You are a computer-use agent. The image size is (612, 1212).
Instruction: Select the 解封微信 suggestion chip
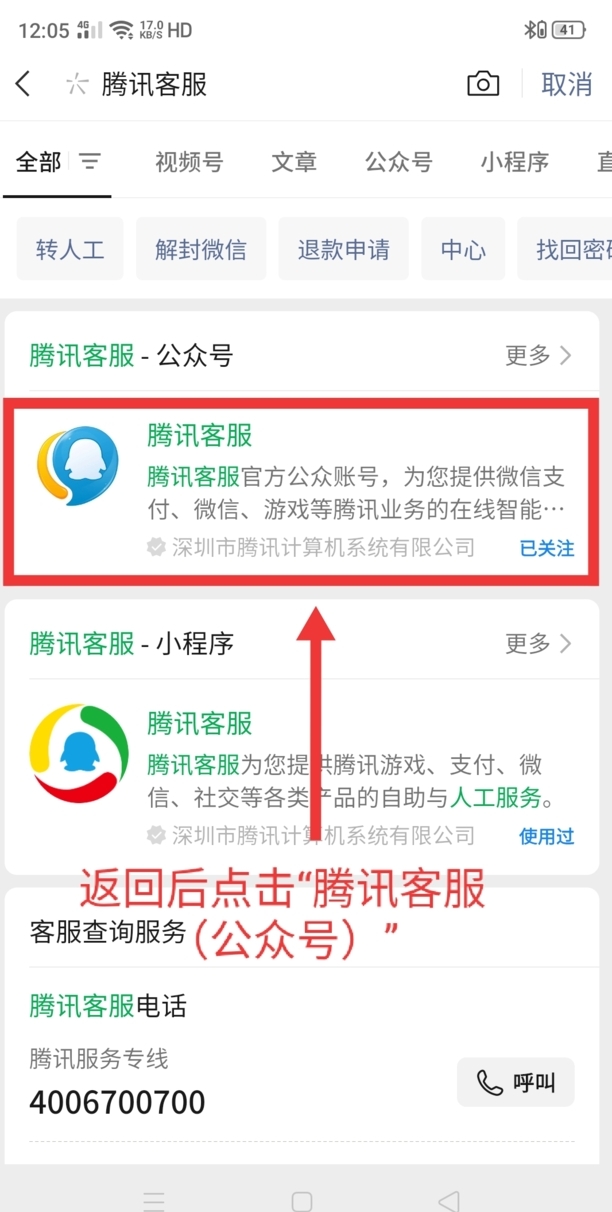[200, 249]
